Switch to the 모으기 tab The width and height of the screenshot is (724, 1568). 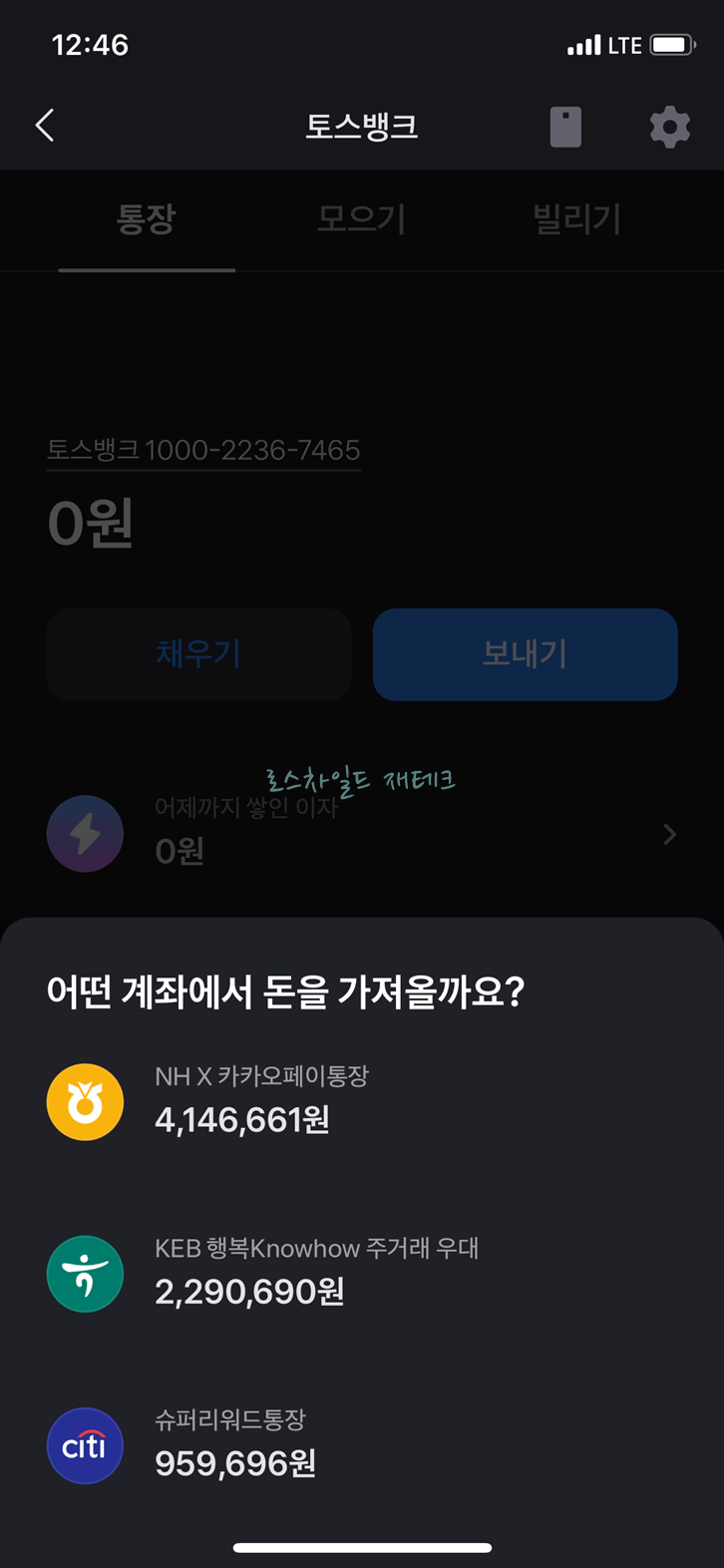[x=362, y=219]
